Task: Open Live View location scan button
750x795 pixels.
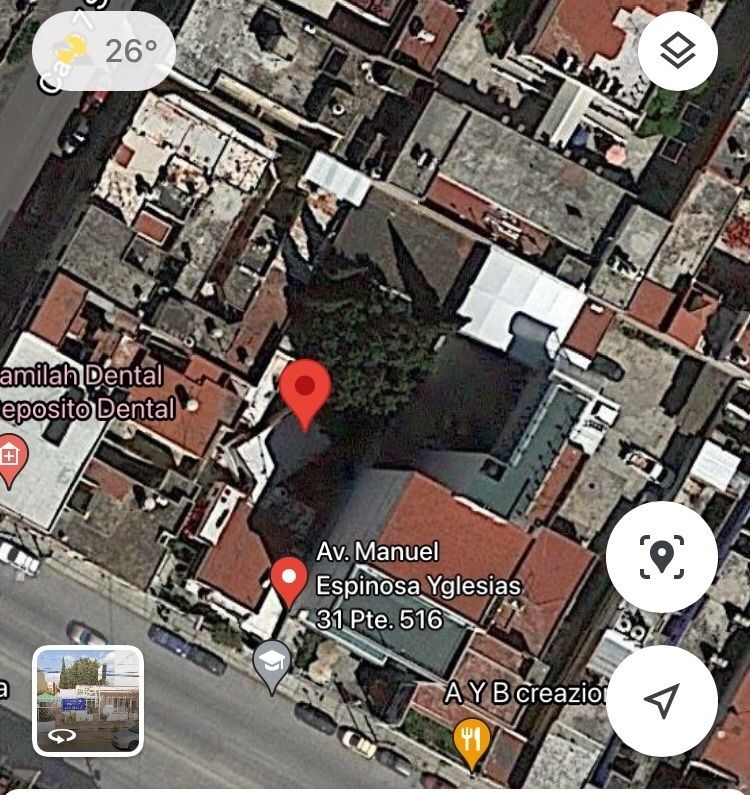Action: pos(662,556)
